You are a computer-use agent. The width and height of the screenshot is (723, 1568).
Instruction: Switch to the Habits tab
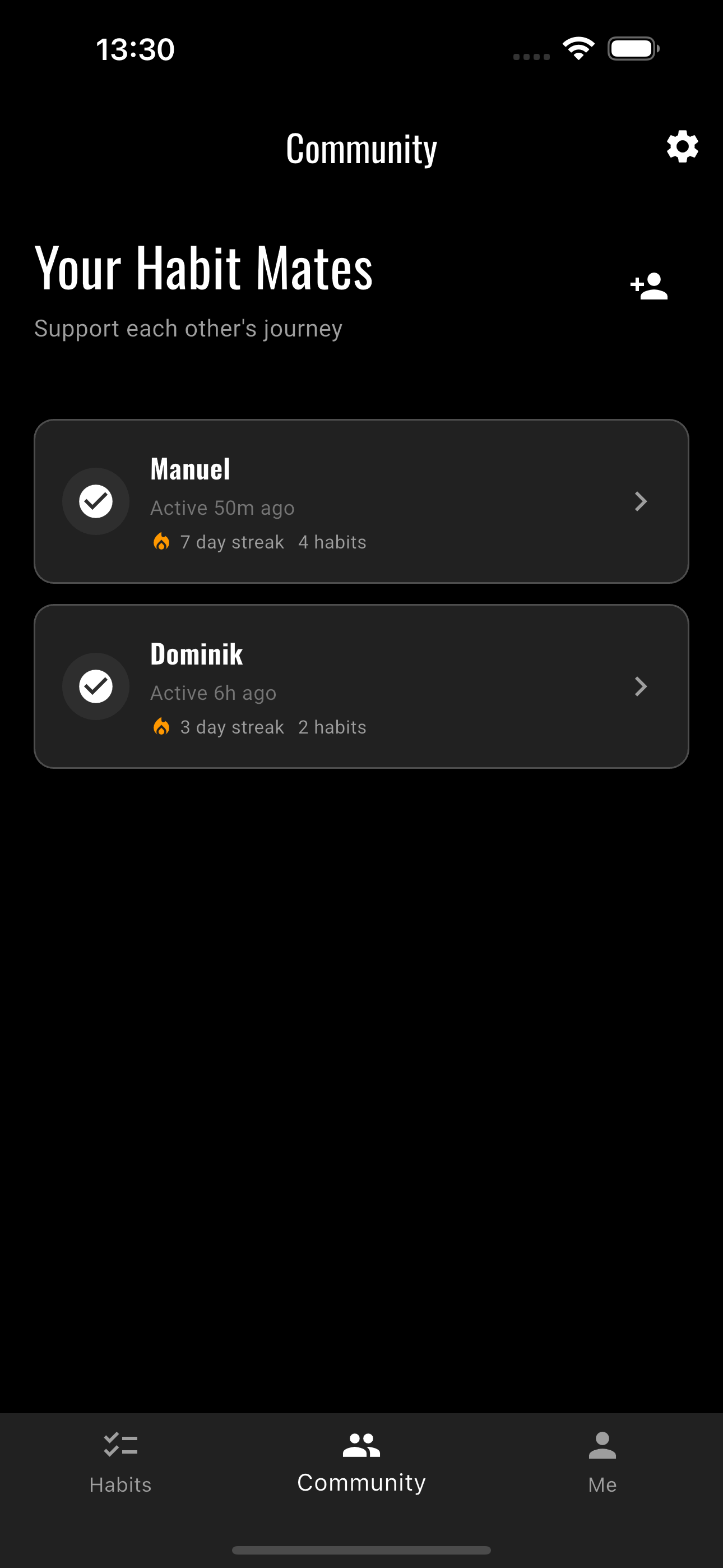[x=121, y=1461]
